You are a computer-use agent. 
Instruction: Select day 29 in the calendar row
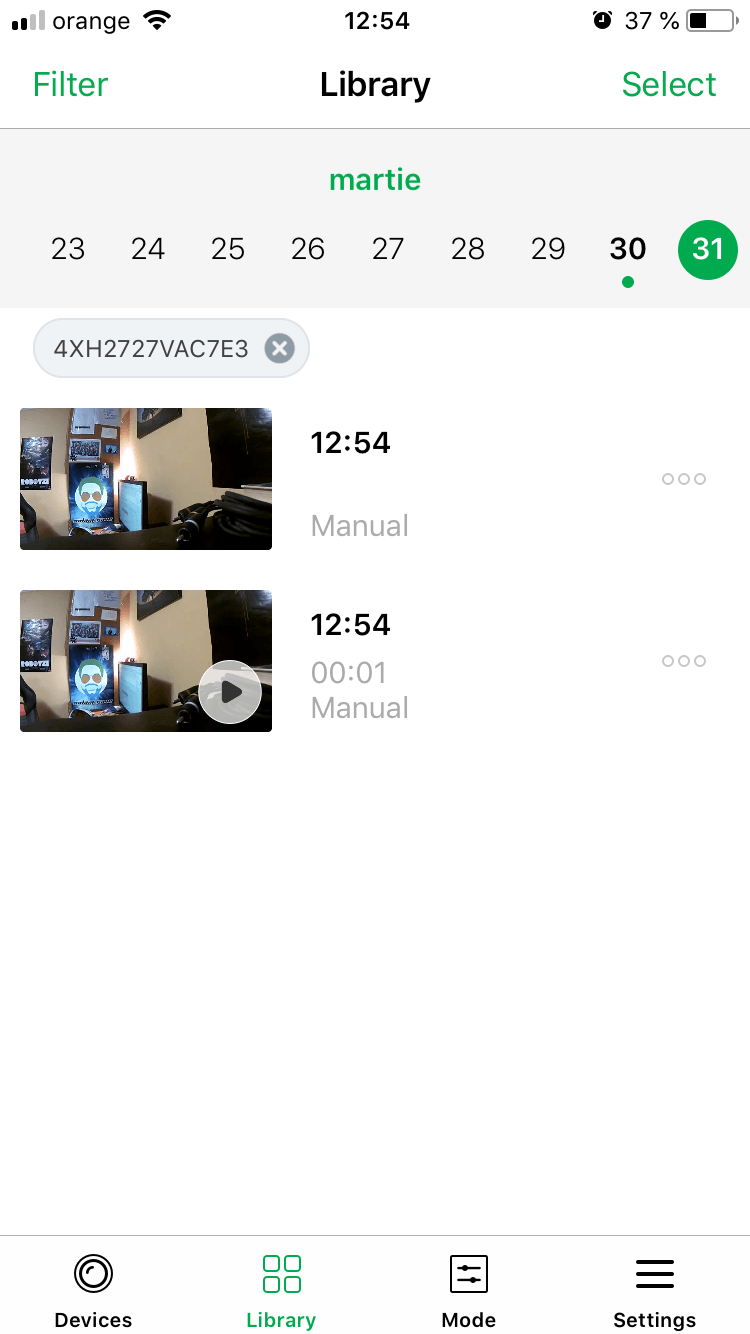pyautogui.click(x=548, y=249)
